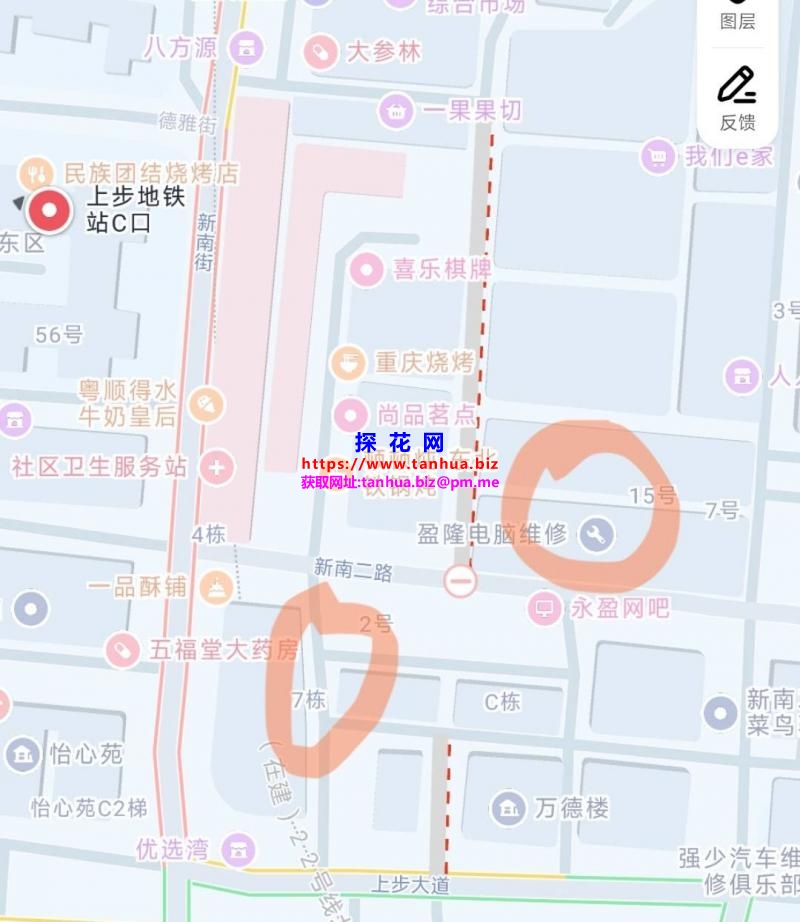Select the 万德楼 building marker
Image resolution: width=800 pixels, height=922 pixels.
[x=509, y=807]
